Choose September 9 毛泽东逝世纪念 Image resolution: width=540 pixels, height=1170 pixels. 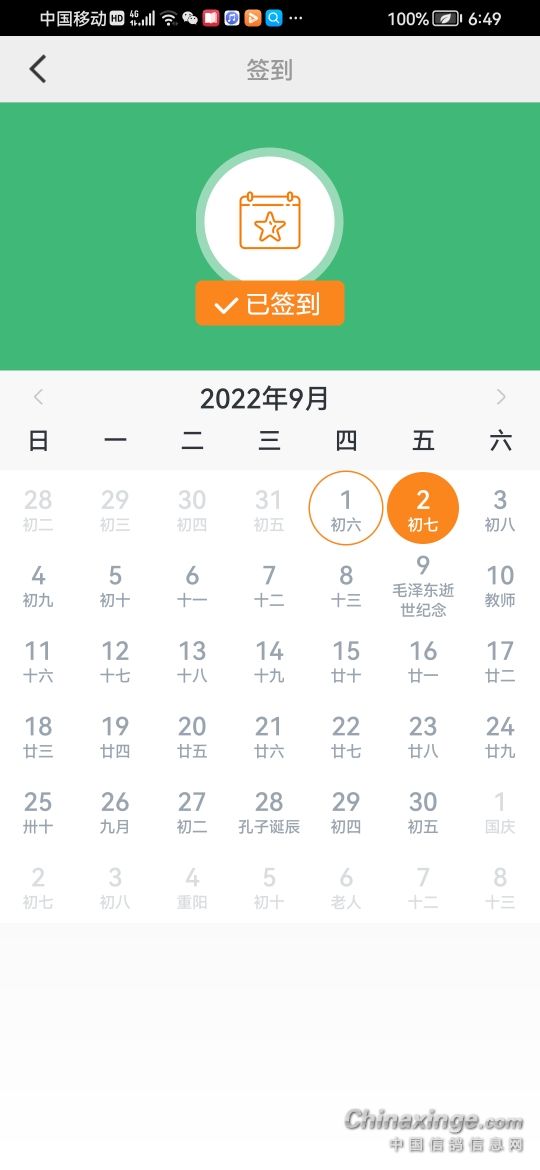(x=423, y=586)
